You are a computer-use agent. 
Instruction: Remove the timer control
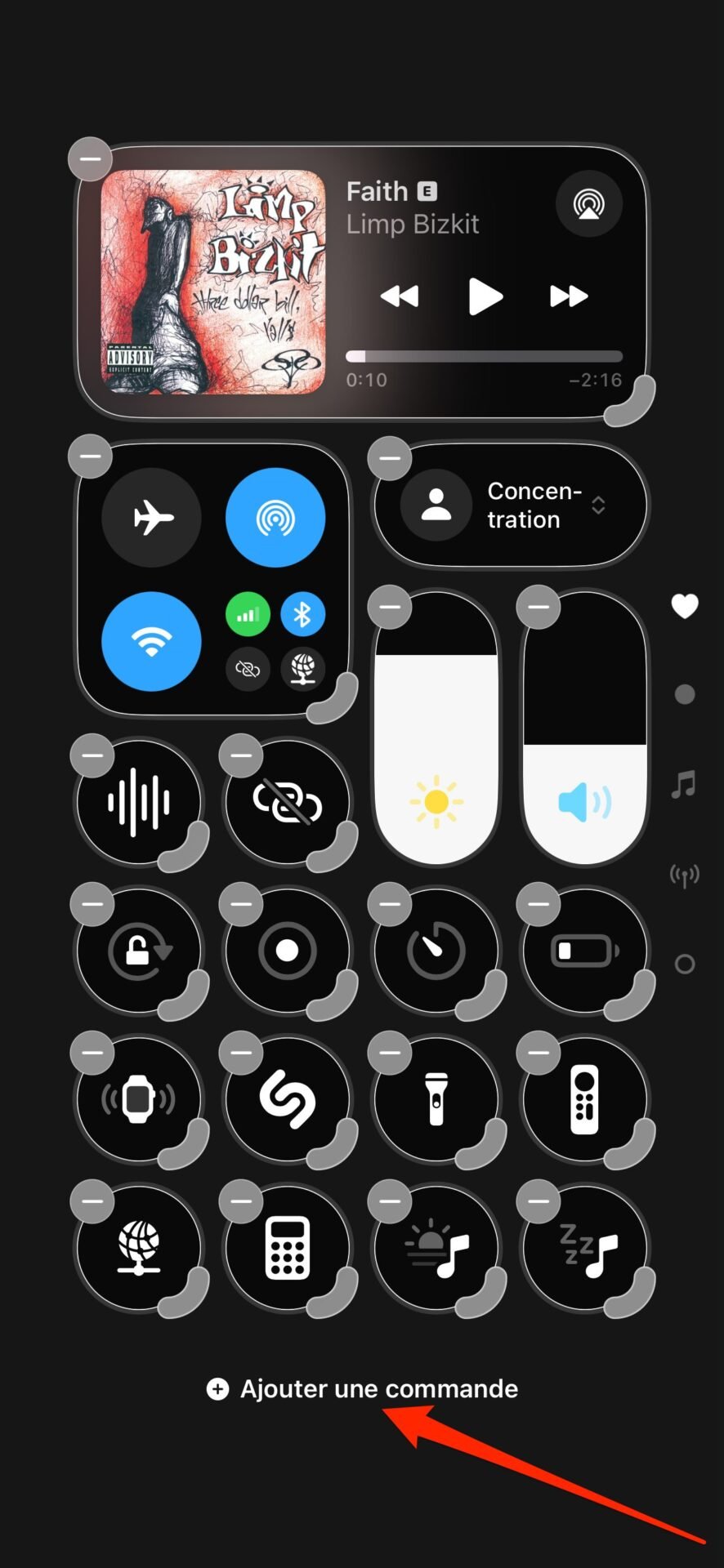[x=390, y=904]
